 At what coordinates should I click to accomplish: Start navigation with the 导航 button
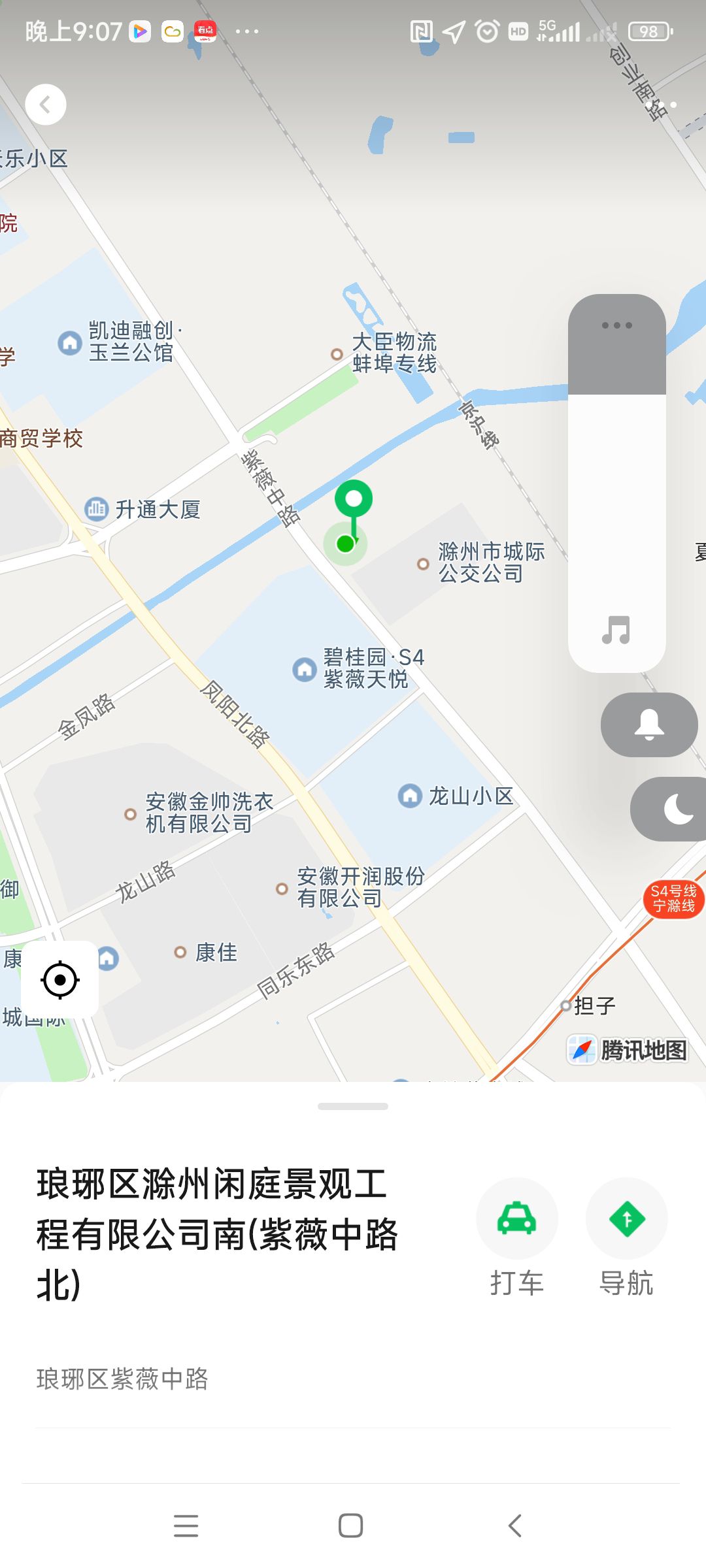[x=626, y=1219]
